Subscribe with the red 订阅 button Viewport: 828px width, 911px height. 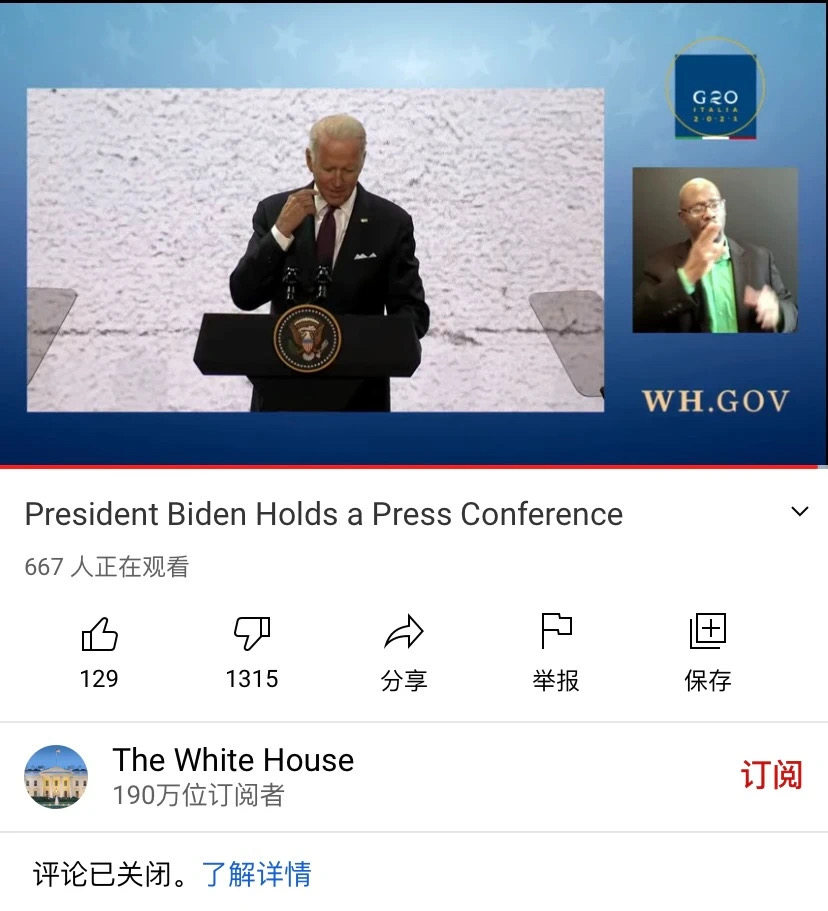tap(771, 775)
